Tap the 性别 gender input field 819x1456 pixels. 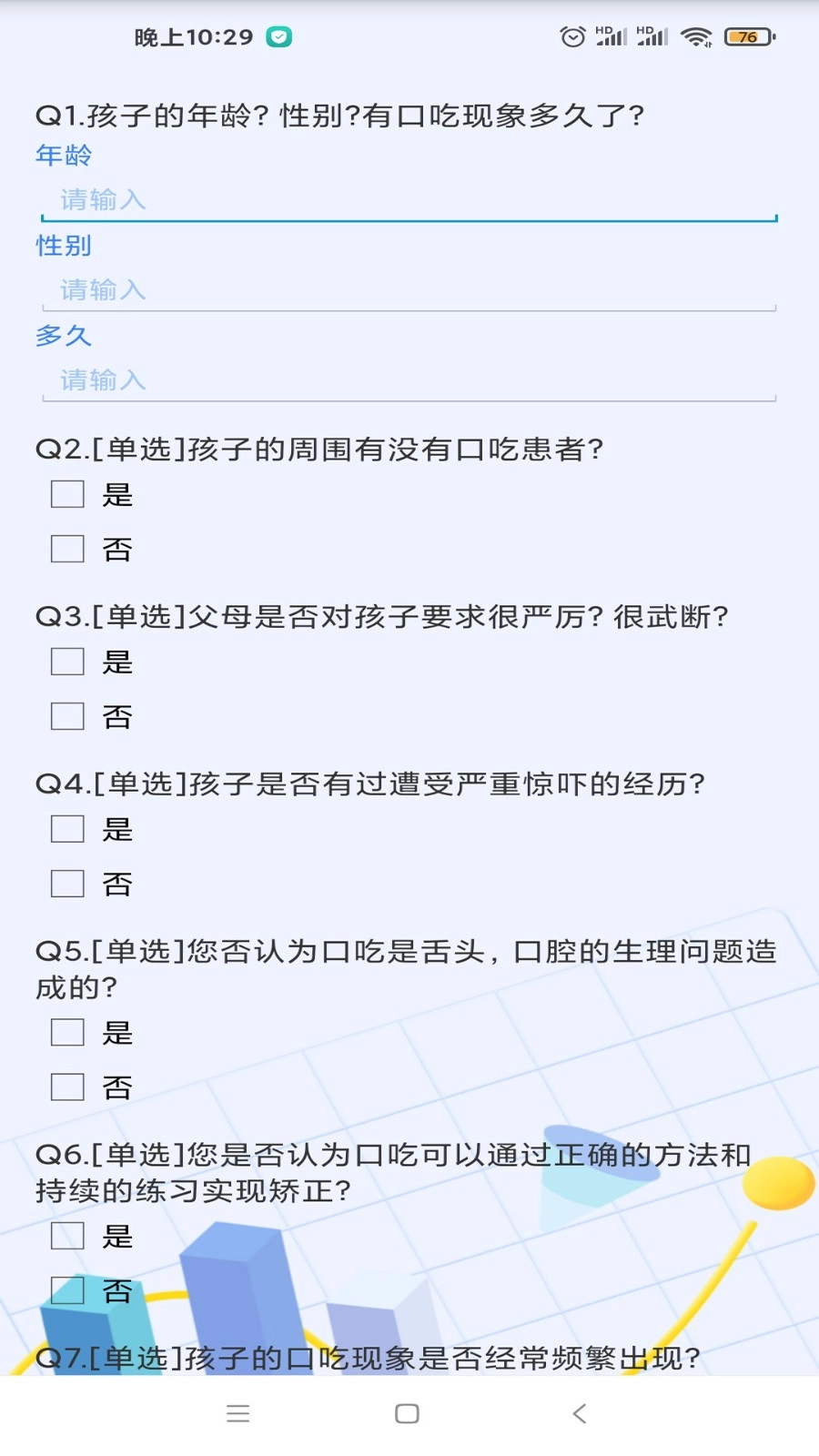409,289
